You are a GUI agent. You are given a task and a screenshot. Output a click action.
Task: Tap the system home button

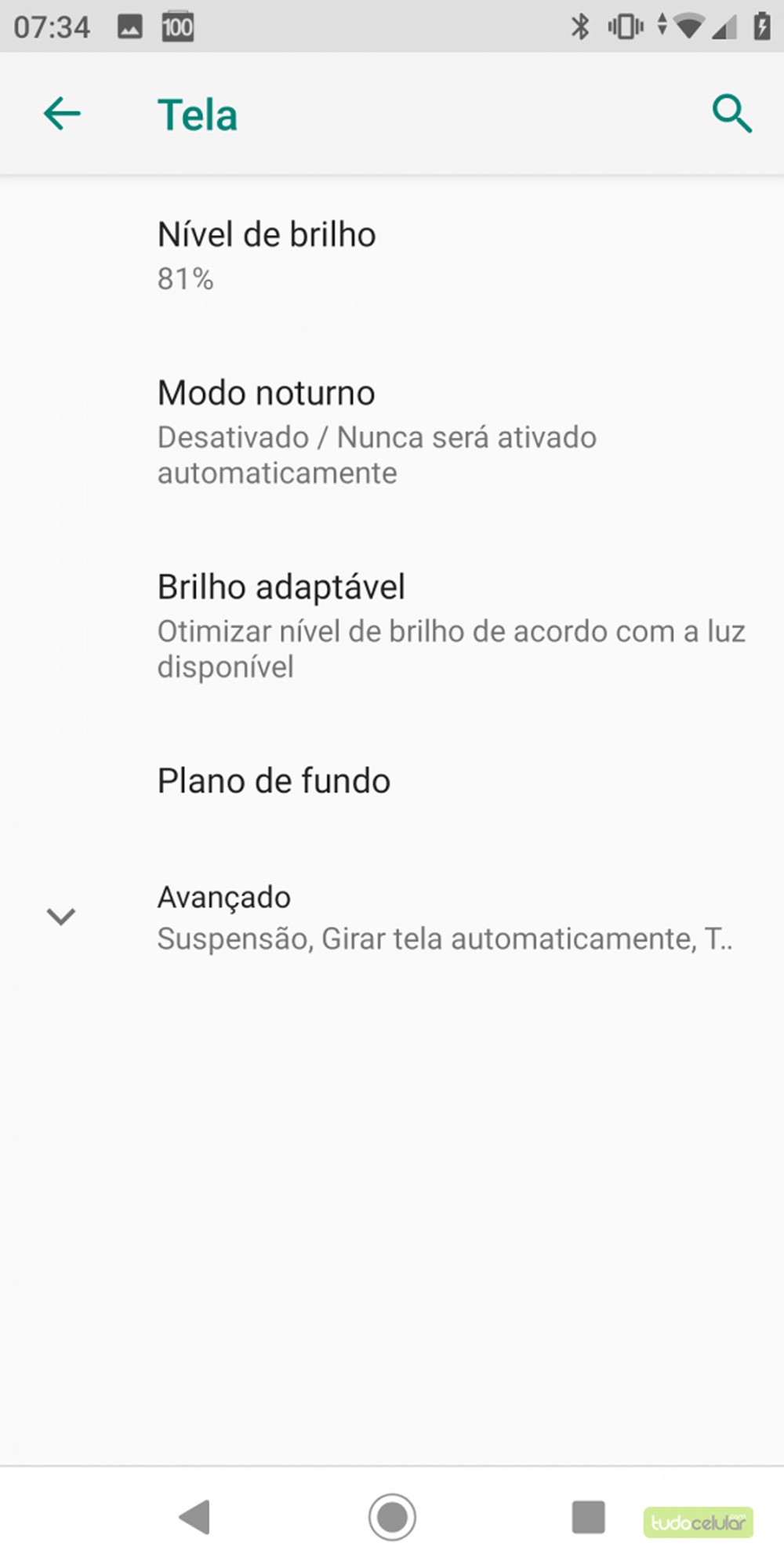pos(392,1517)
